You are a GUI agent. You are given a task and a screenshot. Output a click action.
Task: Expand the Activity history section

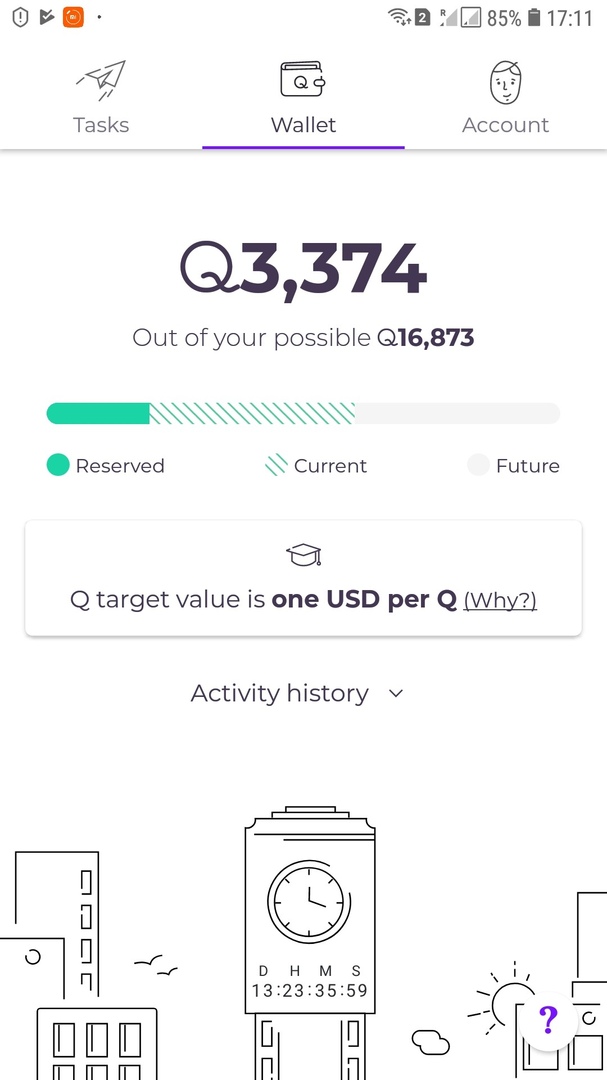pos(297,694)
